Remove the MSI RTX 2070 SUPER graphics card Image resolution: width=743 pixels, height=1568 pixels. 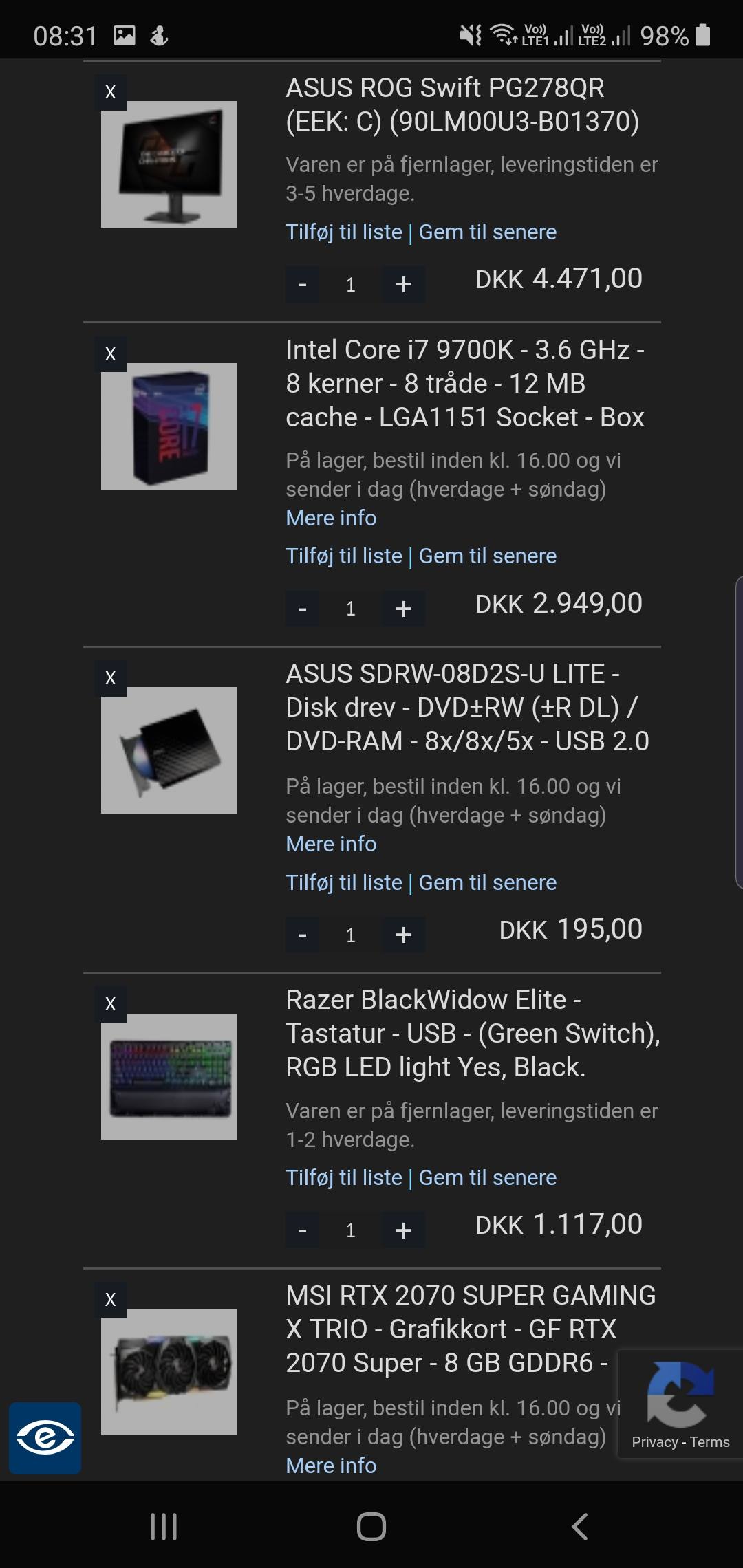point(110,1300)
